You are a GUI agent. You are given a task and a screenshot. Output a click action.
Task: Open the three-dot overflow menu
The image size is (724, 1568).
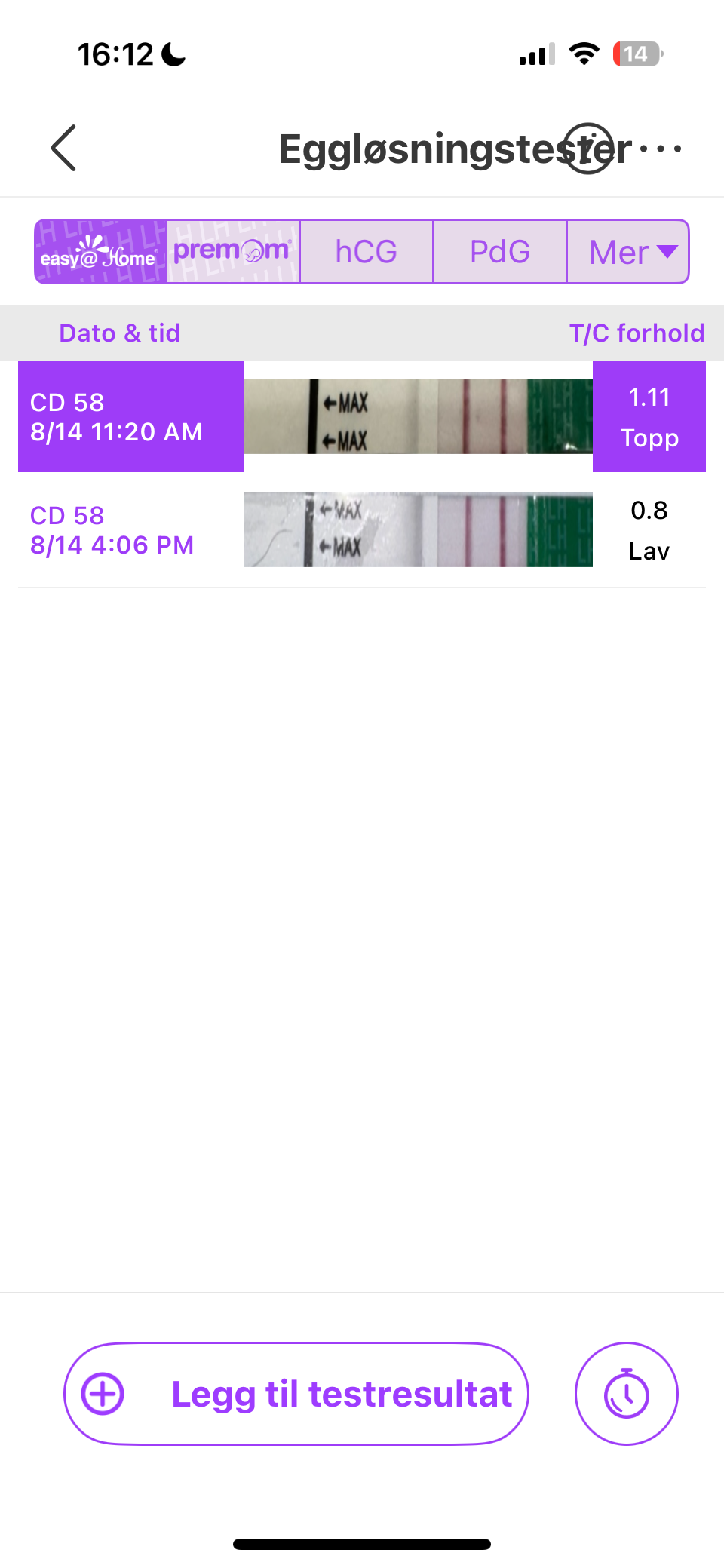[x=661, y=149]
